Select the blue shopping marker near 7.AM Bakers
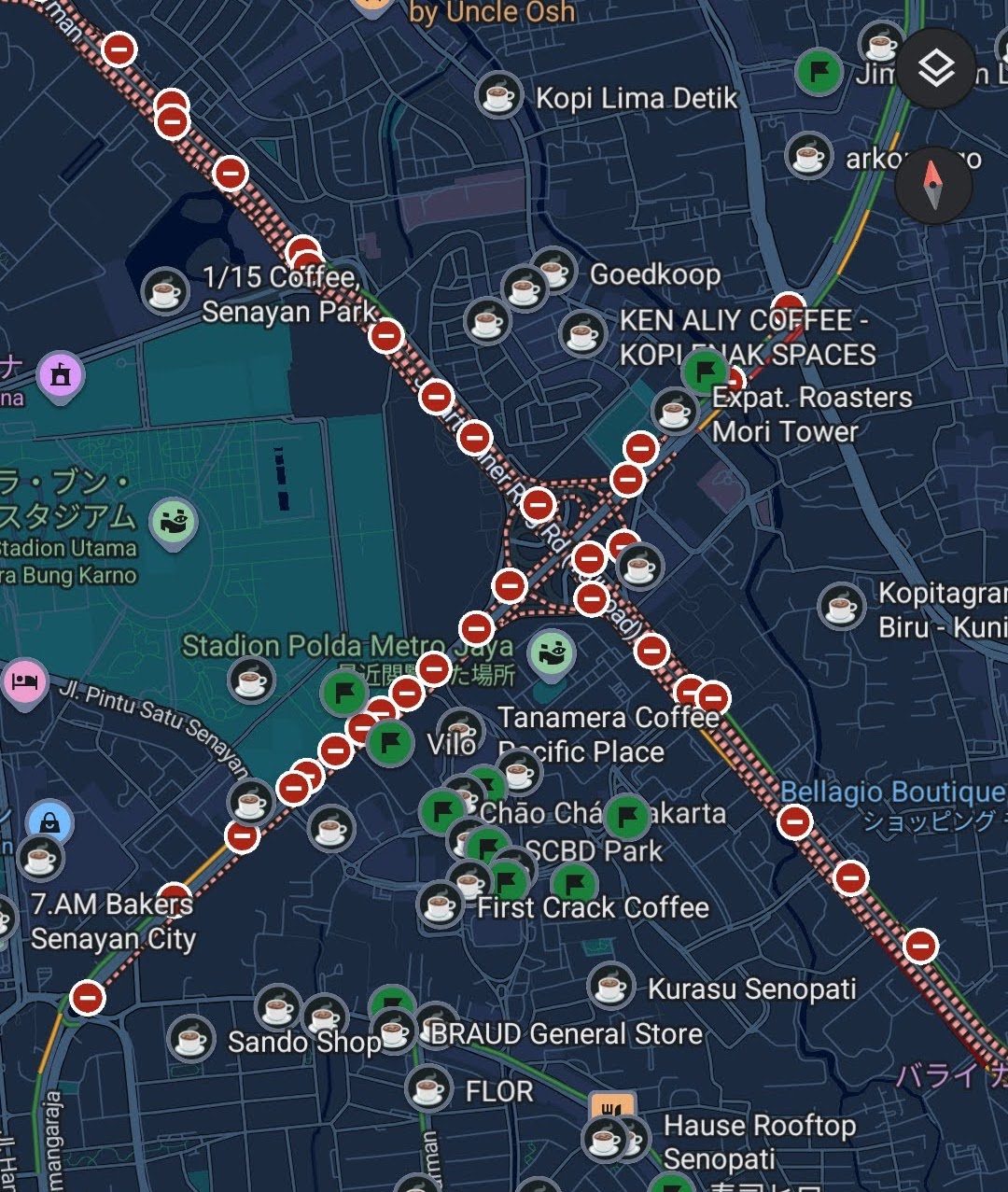 [51, 820]
